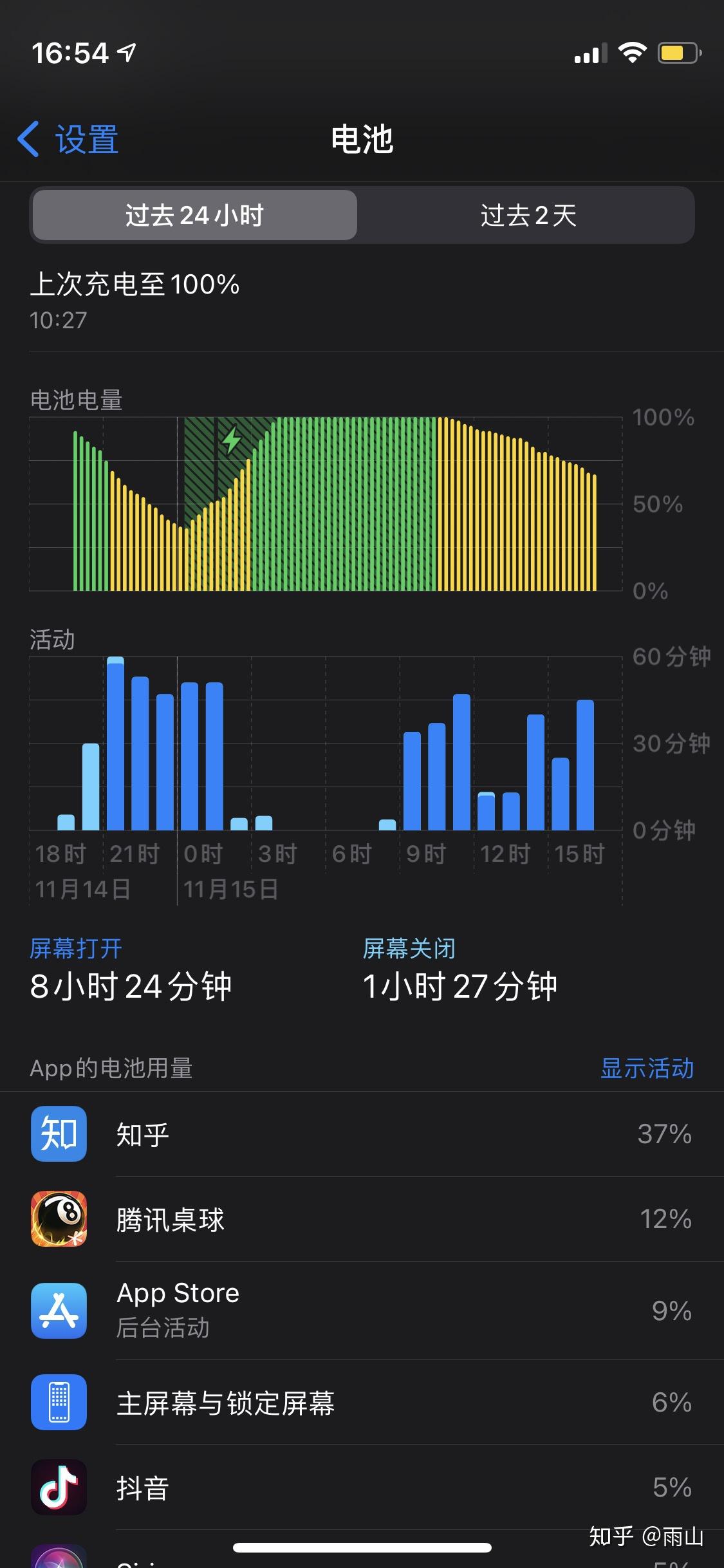Screen dimensions: 724x1568
Task: Tap the back chevron beside 设置
Action: coord(28,140)
